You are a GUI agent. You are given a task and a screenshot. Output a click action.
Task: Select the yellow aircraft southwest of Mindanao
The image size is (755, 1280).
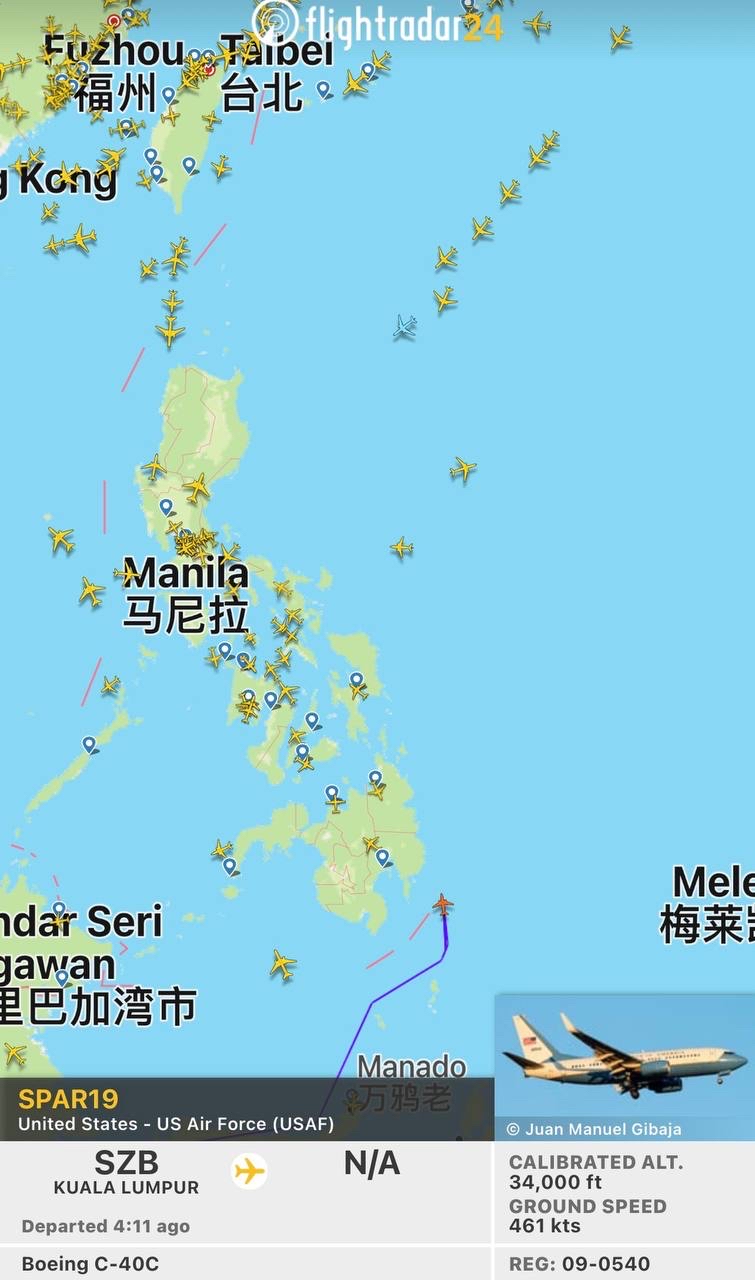pyautogui.click(x=283, y=965)
